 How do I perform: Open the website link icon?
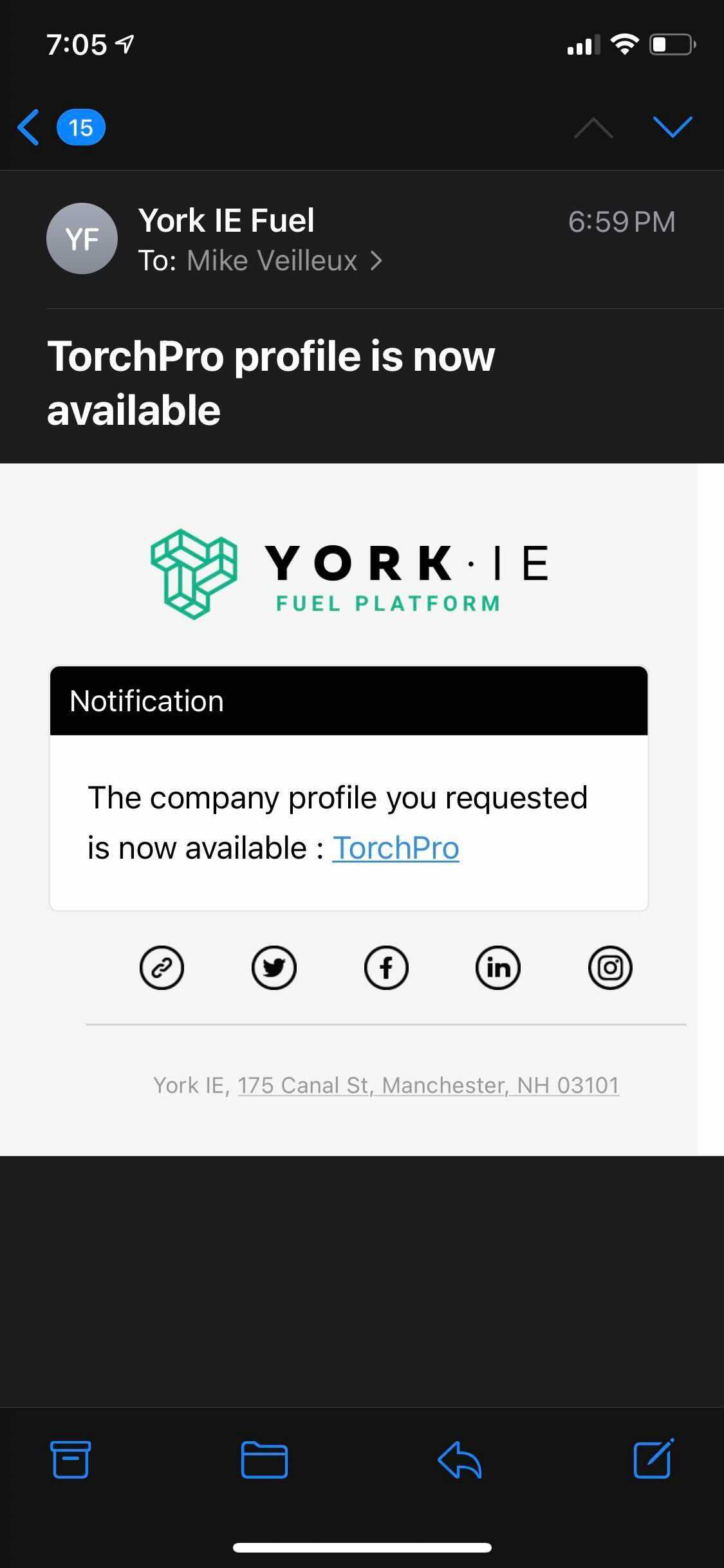click(x=162, y=967)
